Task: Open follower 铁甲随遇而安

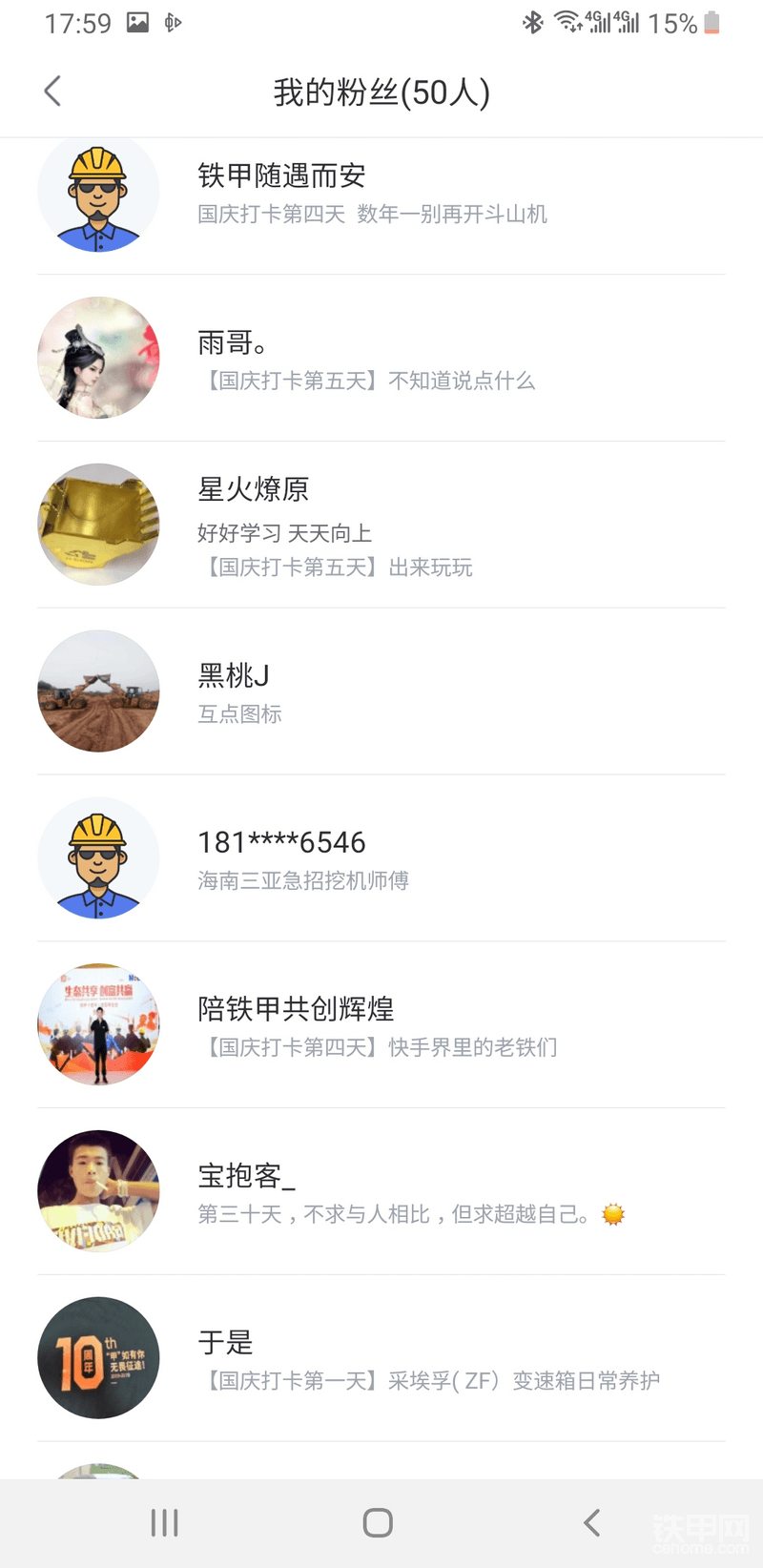Action: point(381,206)
